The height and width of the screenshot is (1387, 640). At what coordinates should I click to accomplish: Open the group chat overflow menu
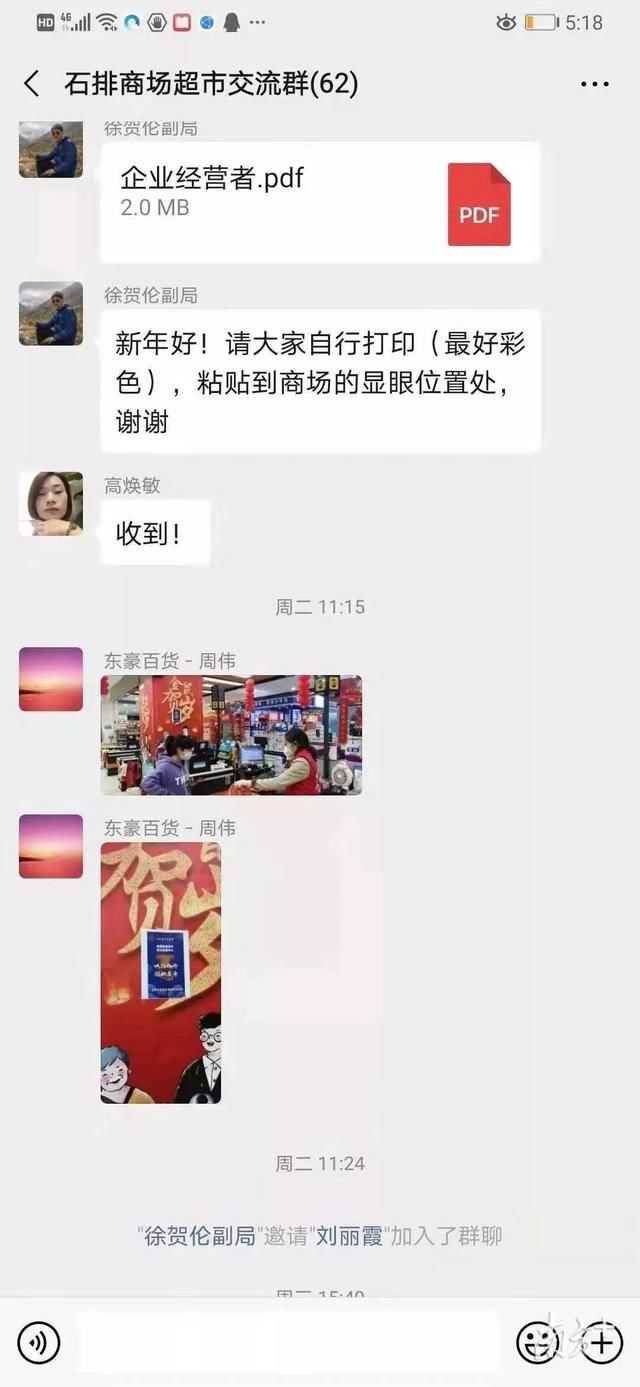coord(594,84)
